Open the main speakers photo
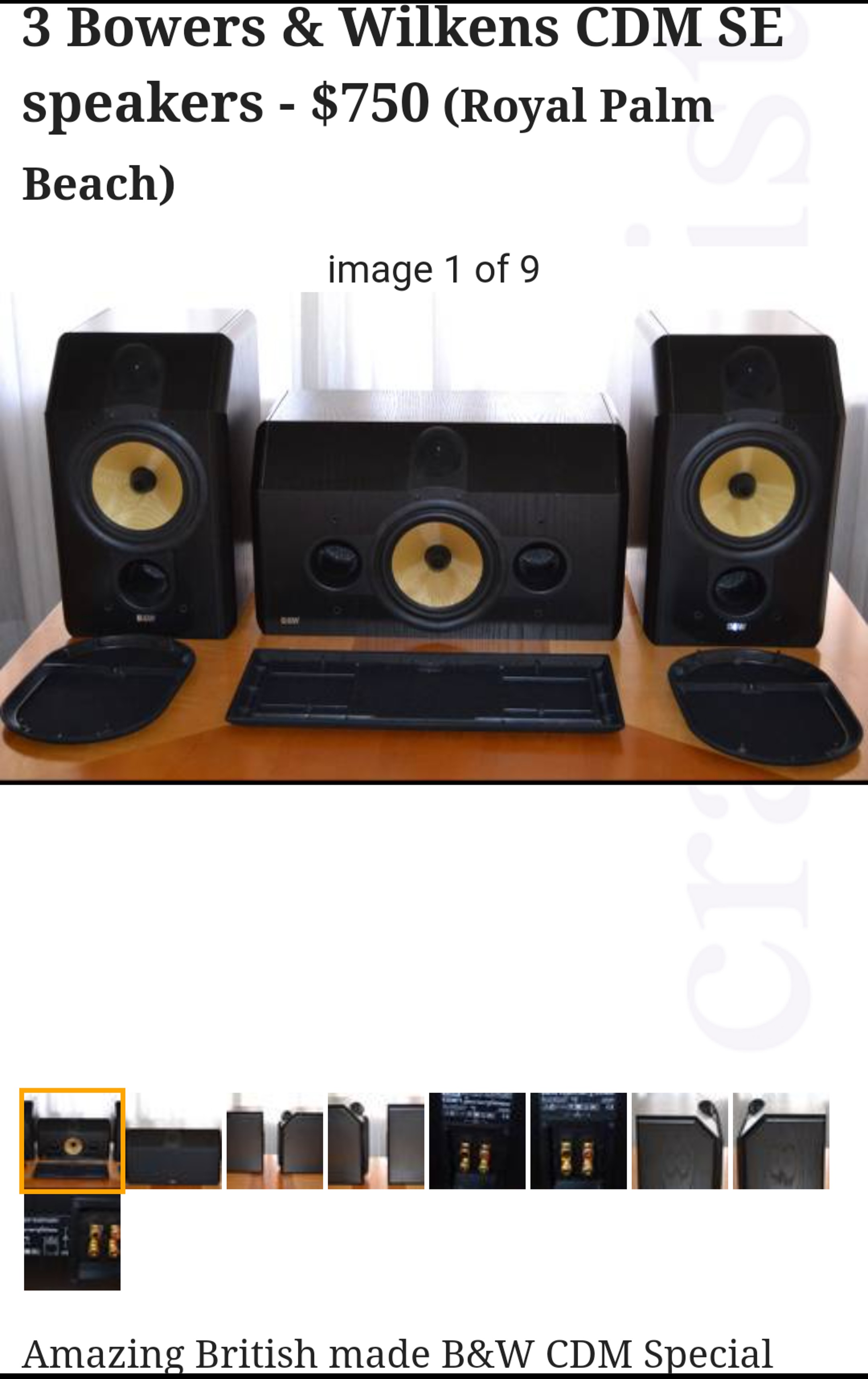This screenshot has width=868, height=1379. tap(434, 537)
